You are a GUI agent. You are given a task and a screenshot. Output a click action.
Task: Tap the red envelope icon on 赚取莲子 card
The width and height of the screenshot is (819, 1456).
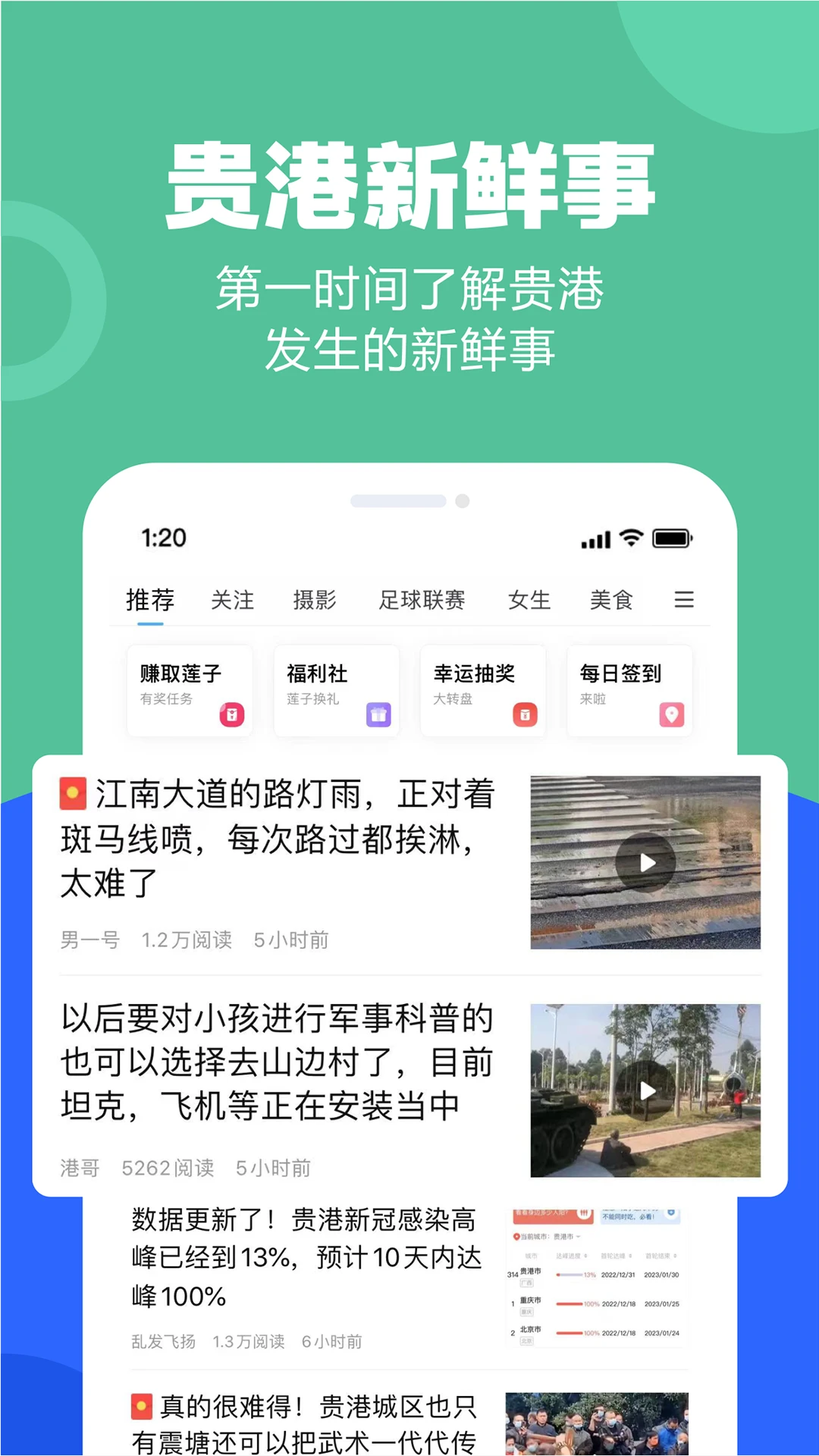pos(232,714)
